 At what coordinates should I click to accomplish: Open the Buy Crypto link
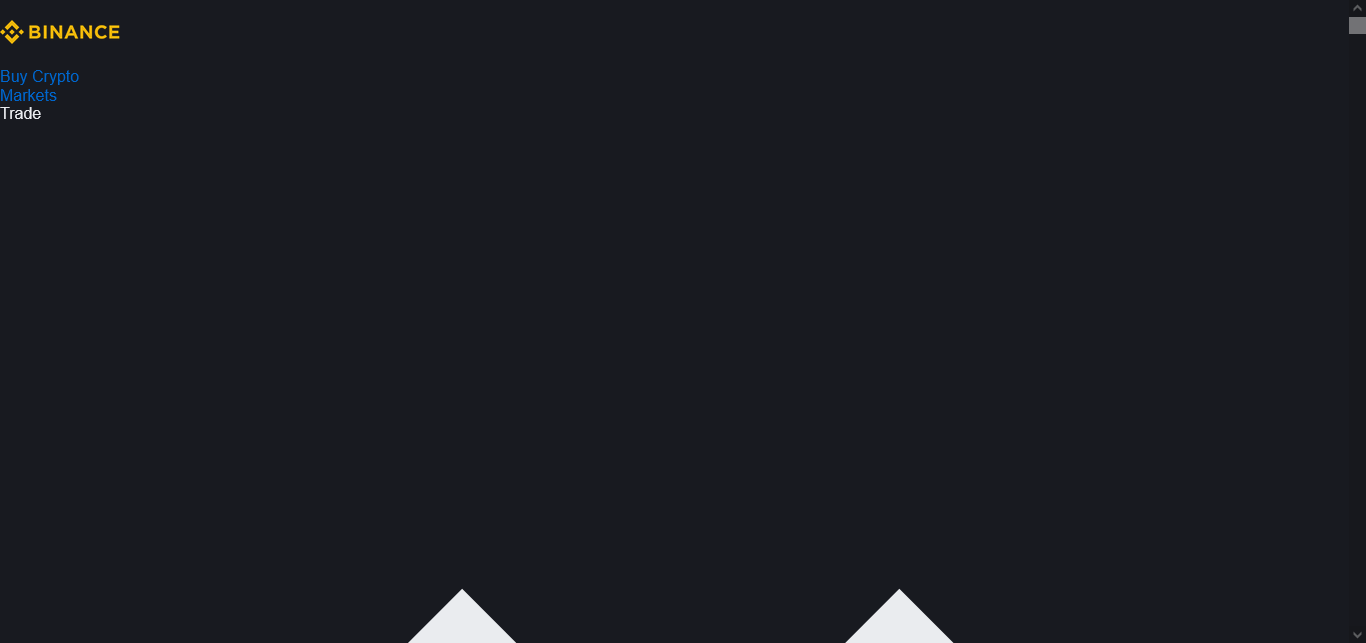click(x=40, y=77)
